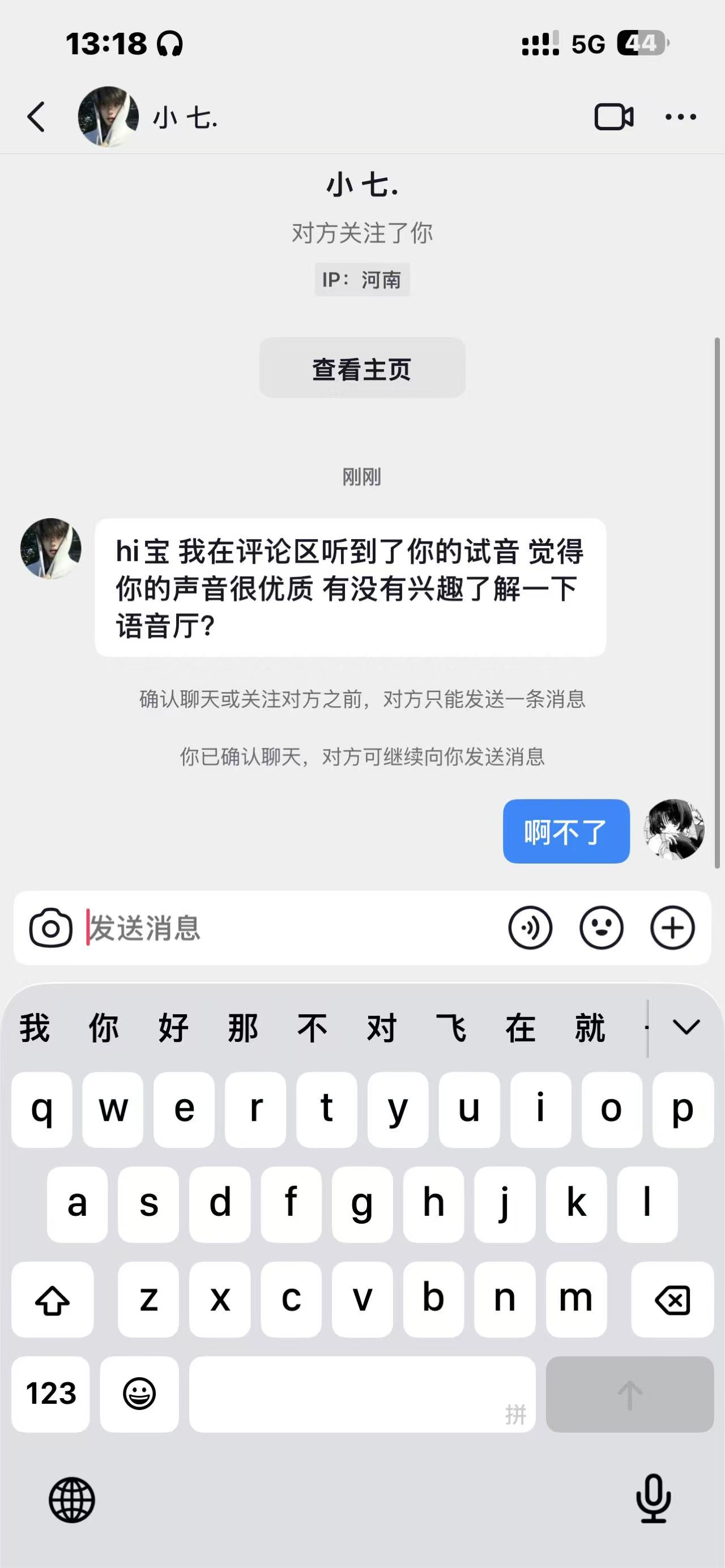Tap the globe key to change language
This screenshot has width=725, height=1568.
point(72,1500)
